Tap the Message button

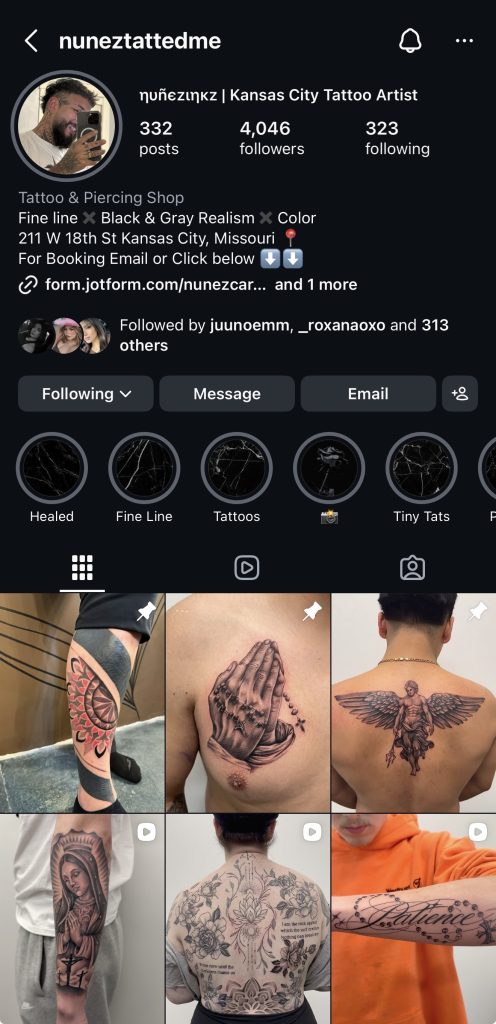point(227,394)
